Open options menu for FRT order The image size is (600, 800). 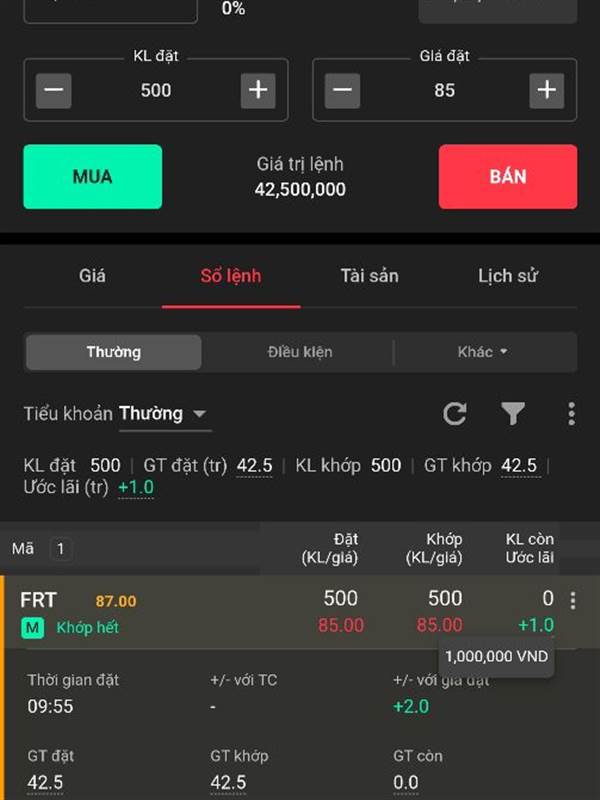[573, 601]
